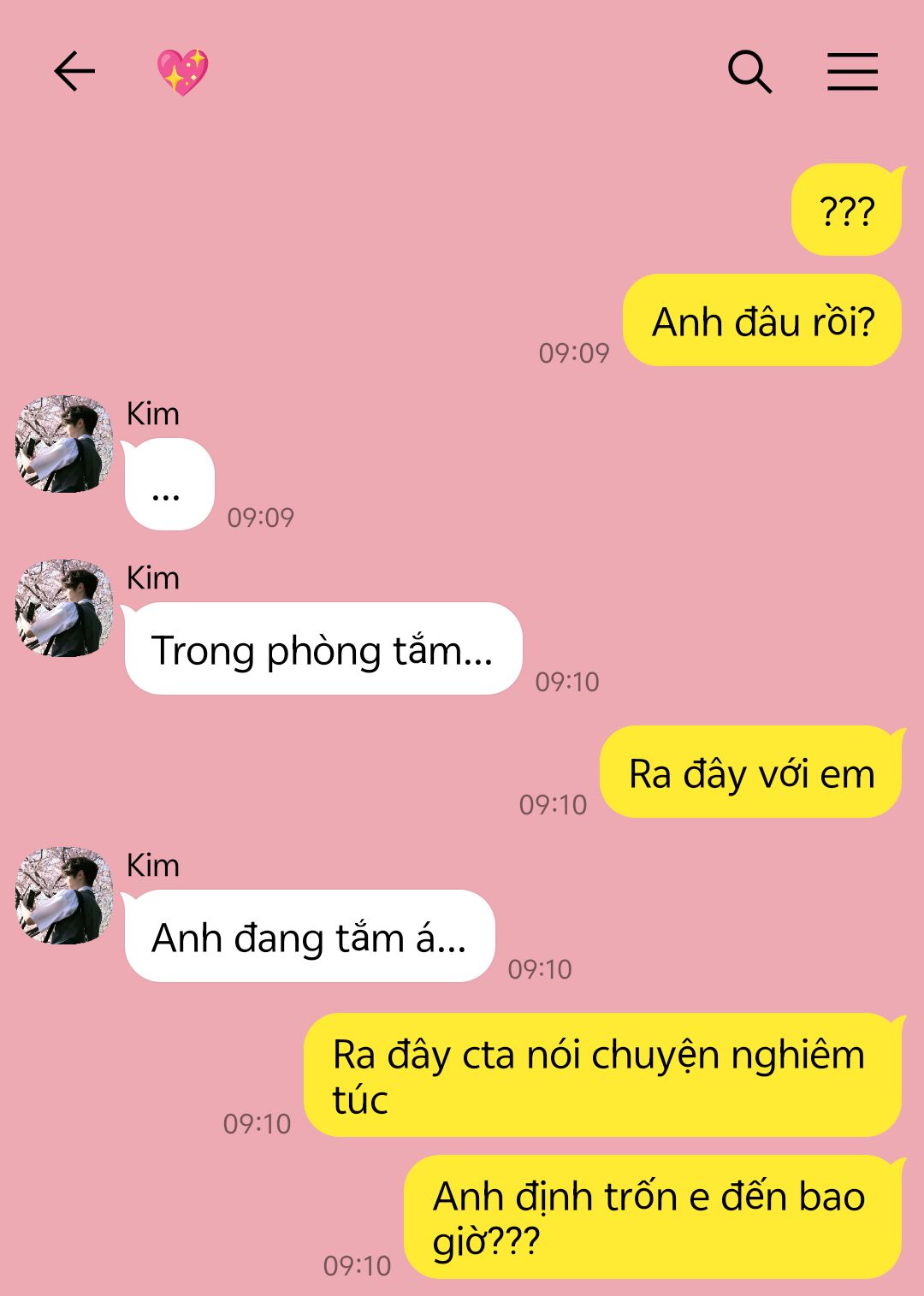This screenshot has width=924, height=1296.
Task: Open the chat hamburger menu
Action: point(852,71)
